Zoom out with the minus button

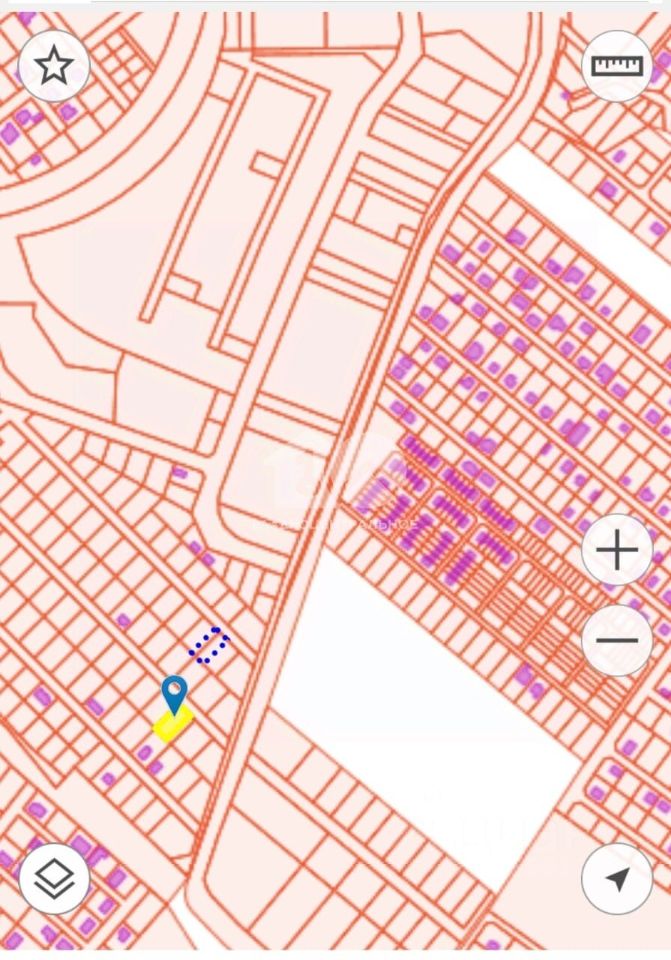click(x=616, y=640)
